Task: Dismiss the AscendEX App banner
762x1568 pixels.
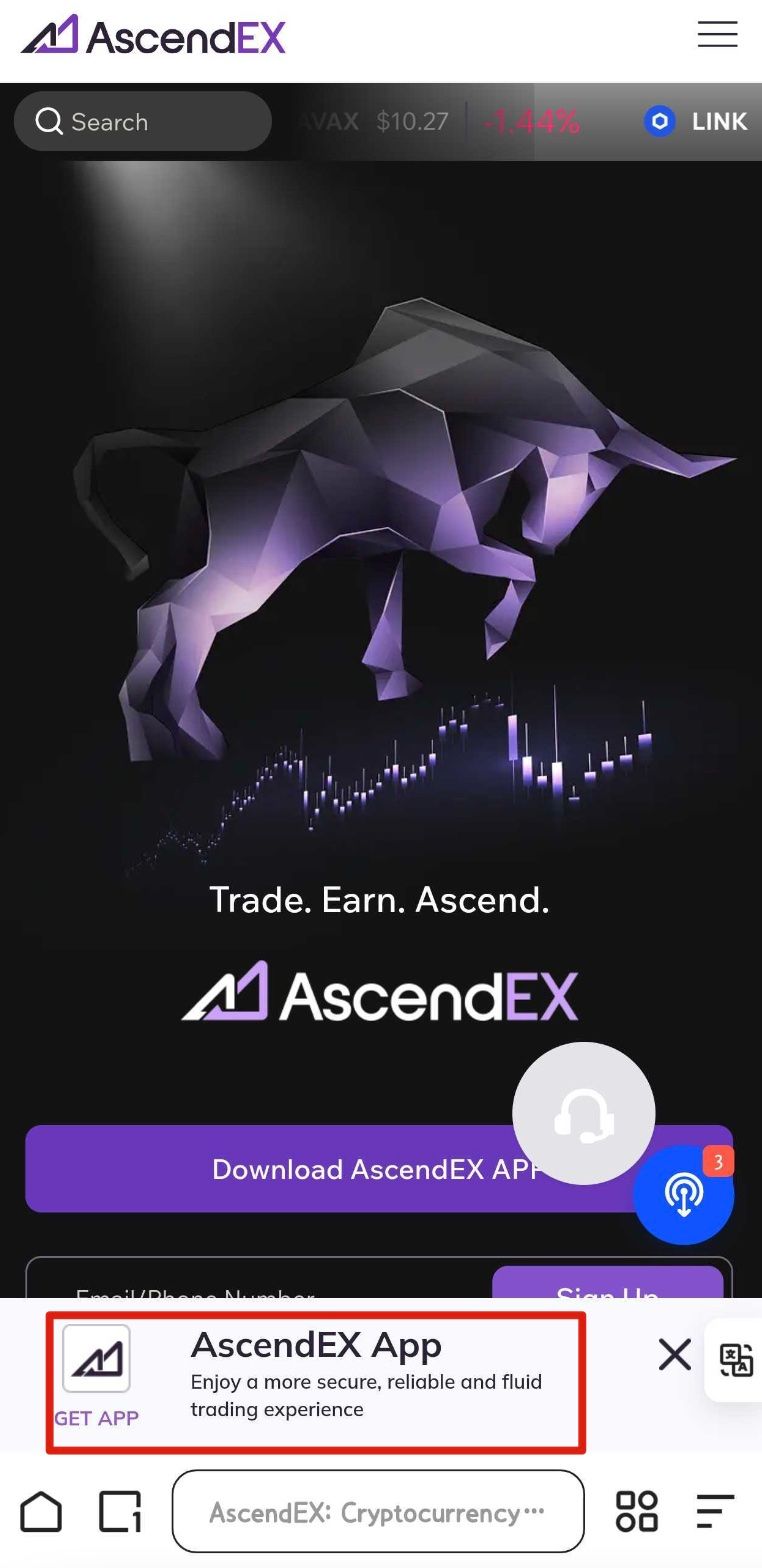Action: 675,1355
